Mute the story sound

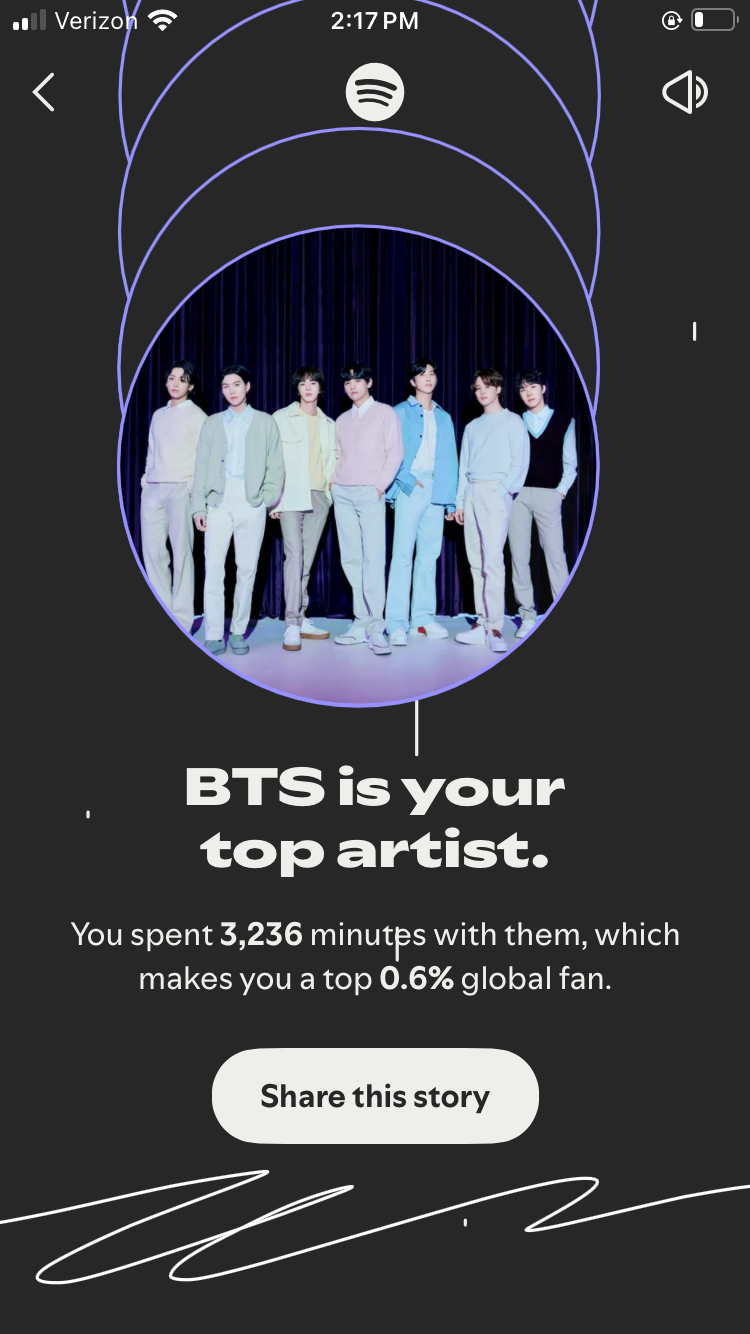[x=685, y=93]
